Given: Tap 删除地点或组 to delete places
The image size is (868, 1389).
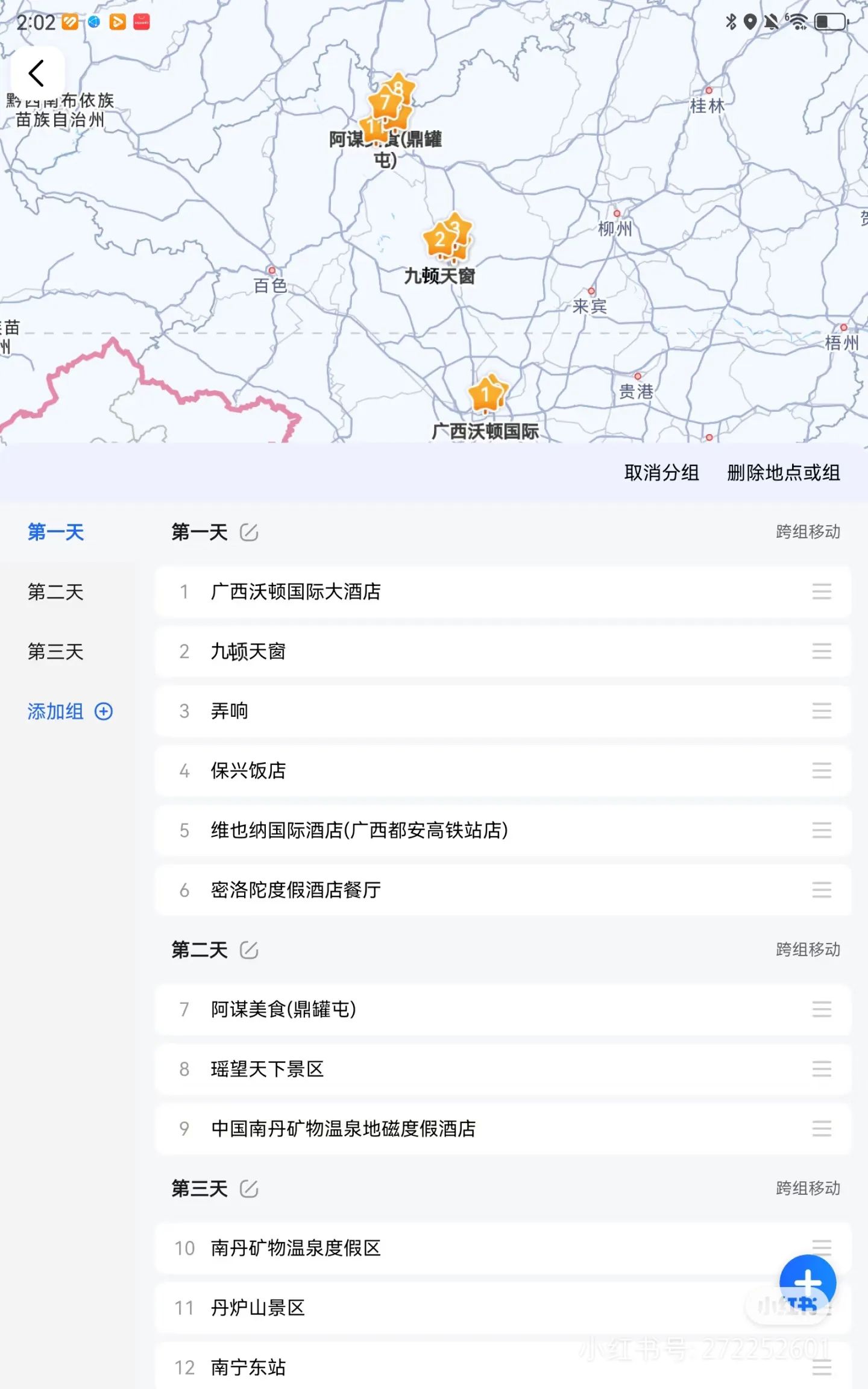Looking at the screenshot, I should pyautogui.click(x=783, y=473).
